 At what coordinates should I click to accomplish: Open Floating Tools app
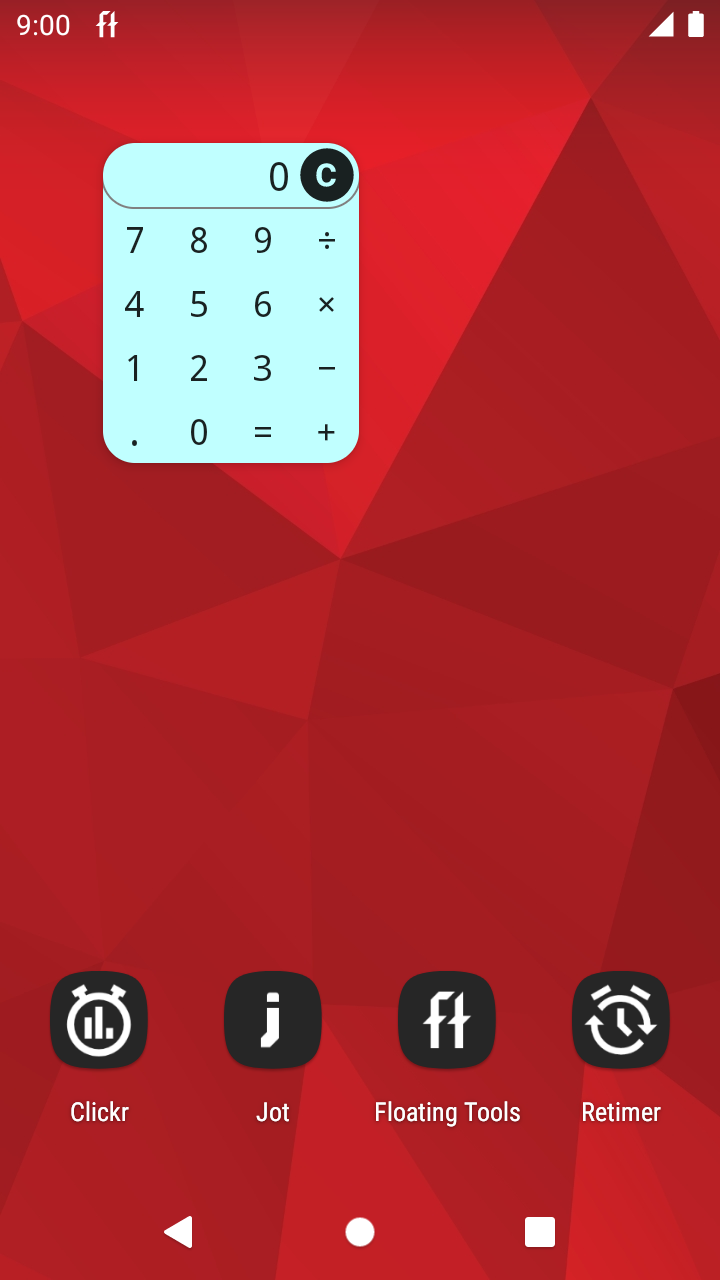pyautogui.click(x=447, y=1047)
